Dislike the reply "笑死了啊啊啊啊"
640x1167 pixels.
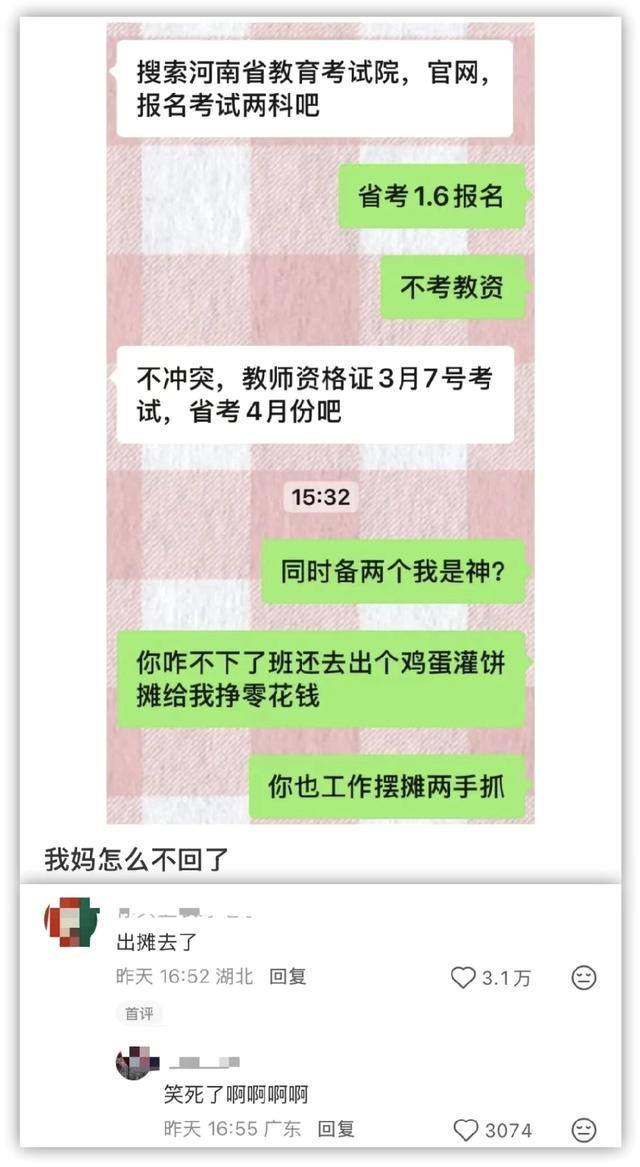click(584, 1130)
